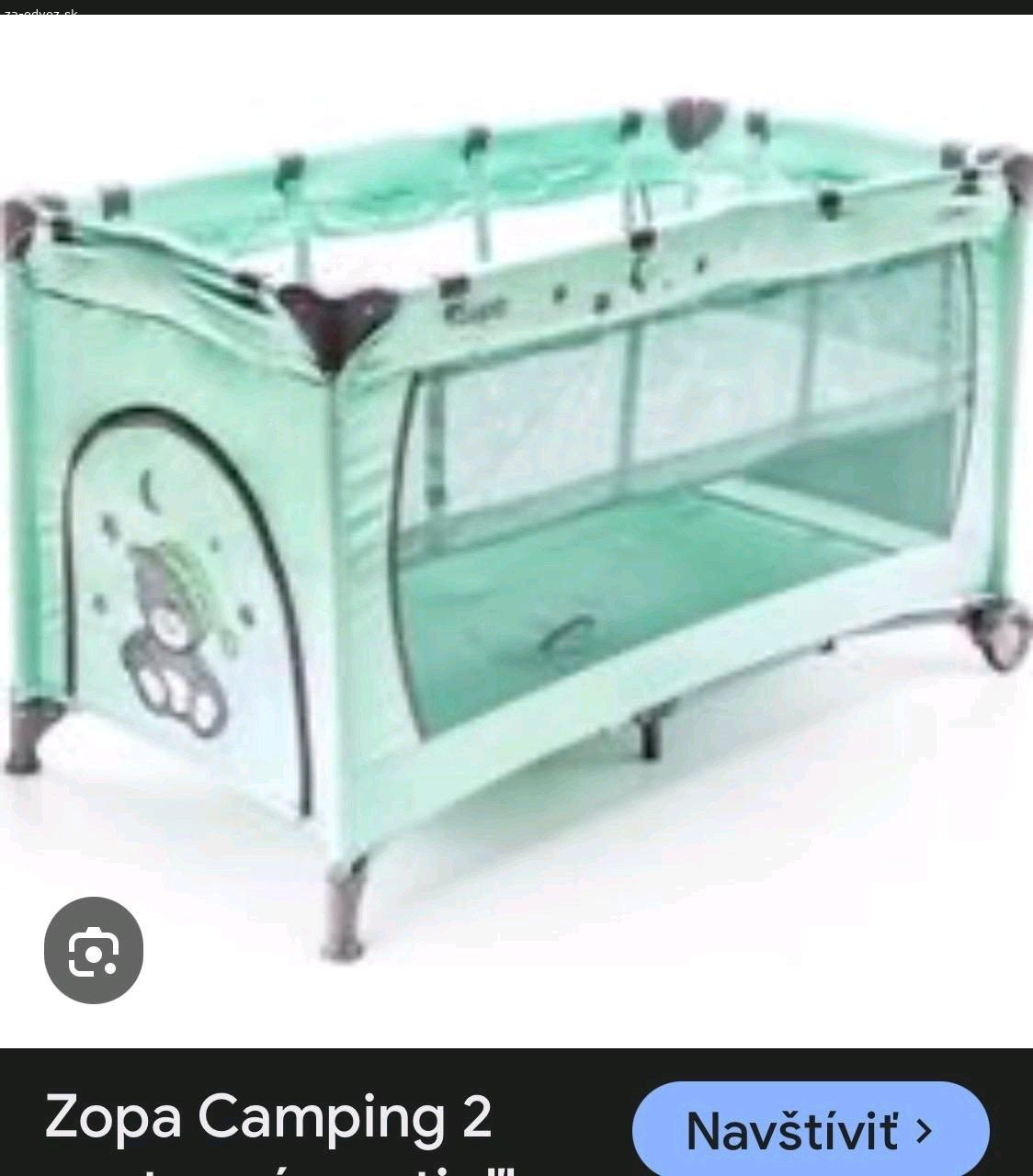Search this image with Google Lens

(94, 950)
